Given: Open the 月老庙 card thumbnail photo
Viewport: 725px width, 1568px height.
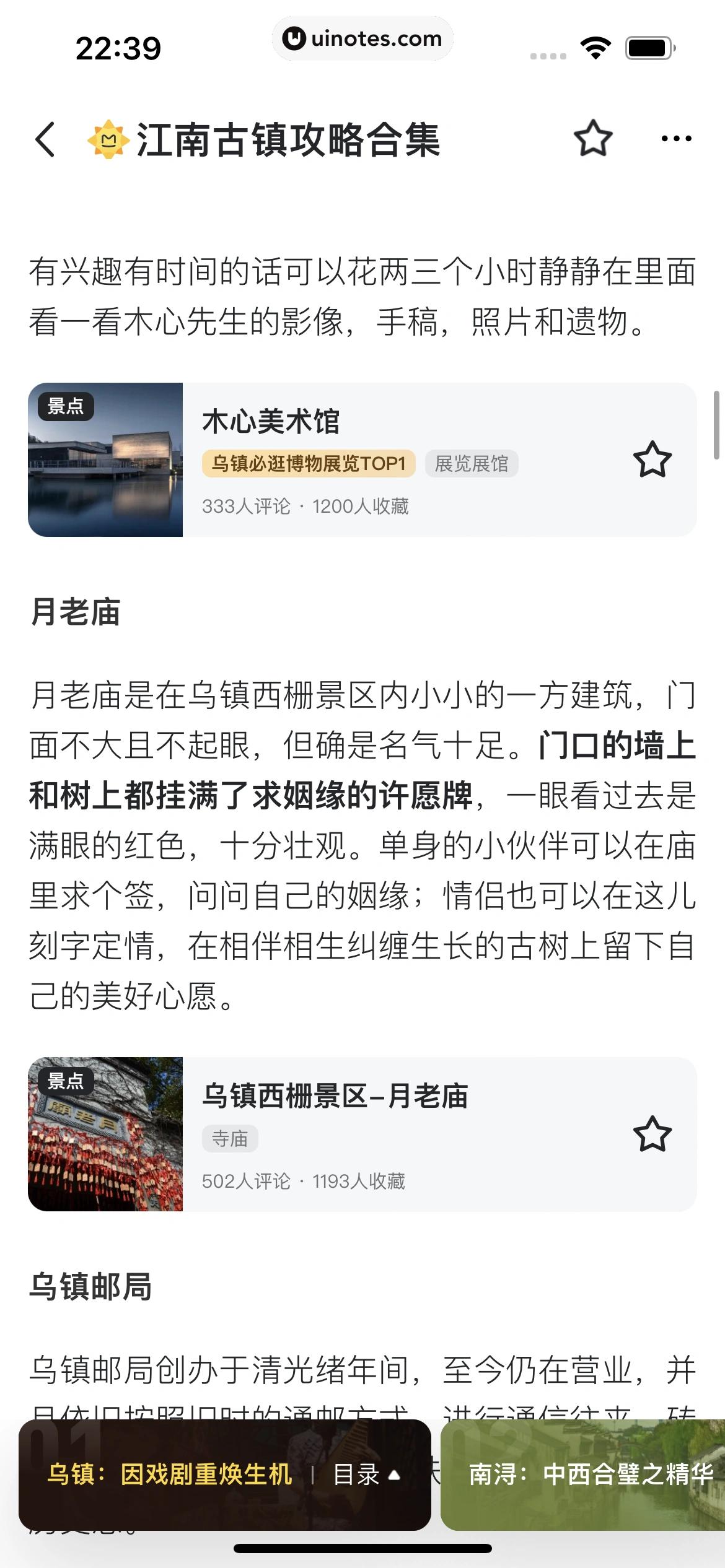Looking at the screenshot, I should click(x=107, y=1135).
